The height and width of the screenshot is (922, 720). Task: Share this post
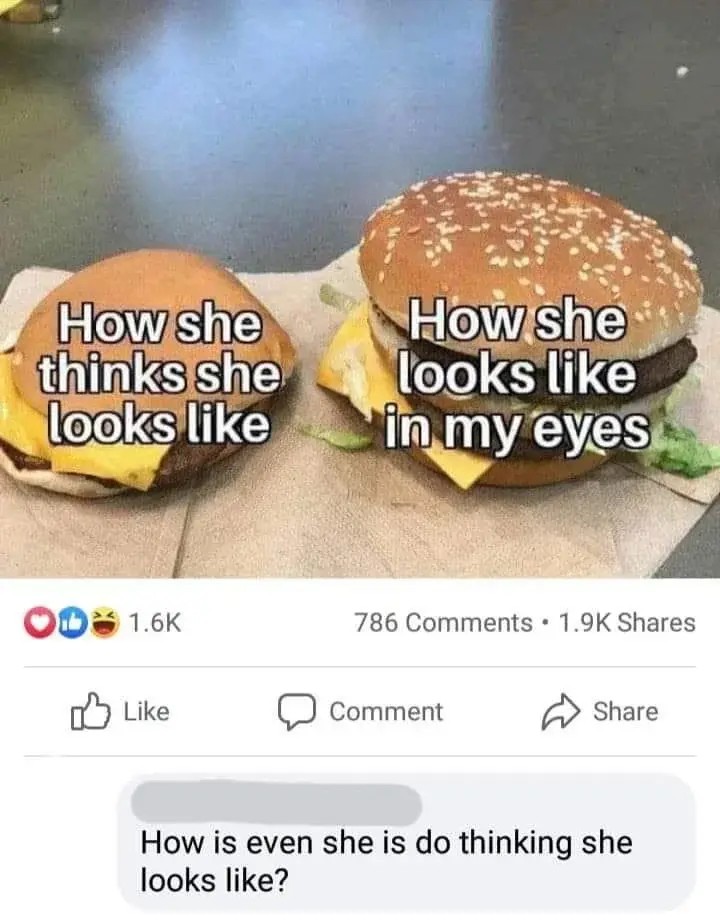point(599,711)
